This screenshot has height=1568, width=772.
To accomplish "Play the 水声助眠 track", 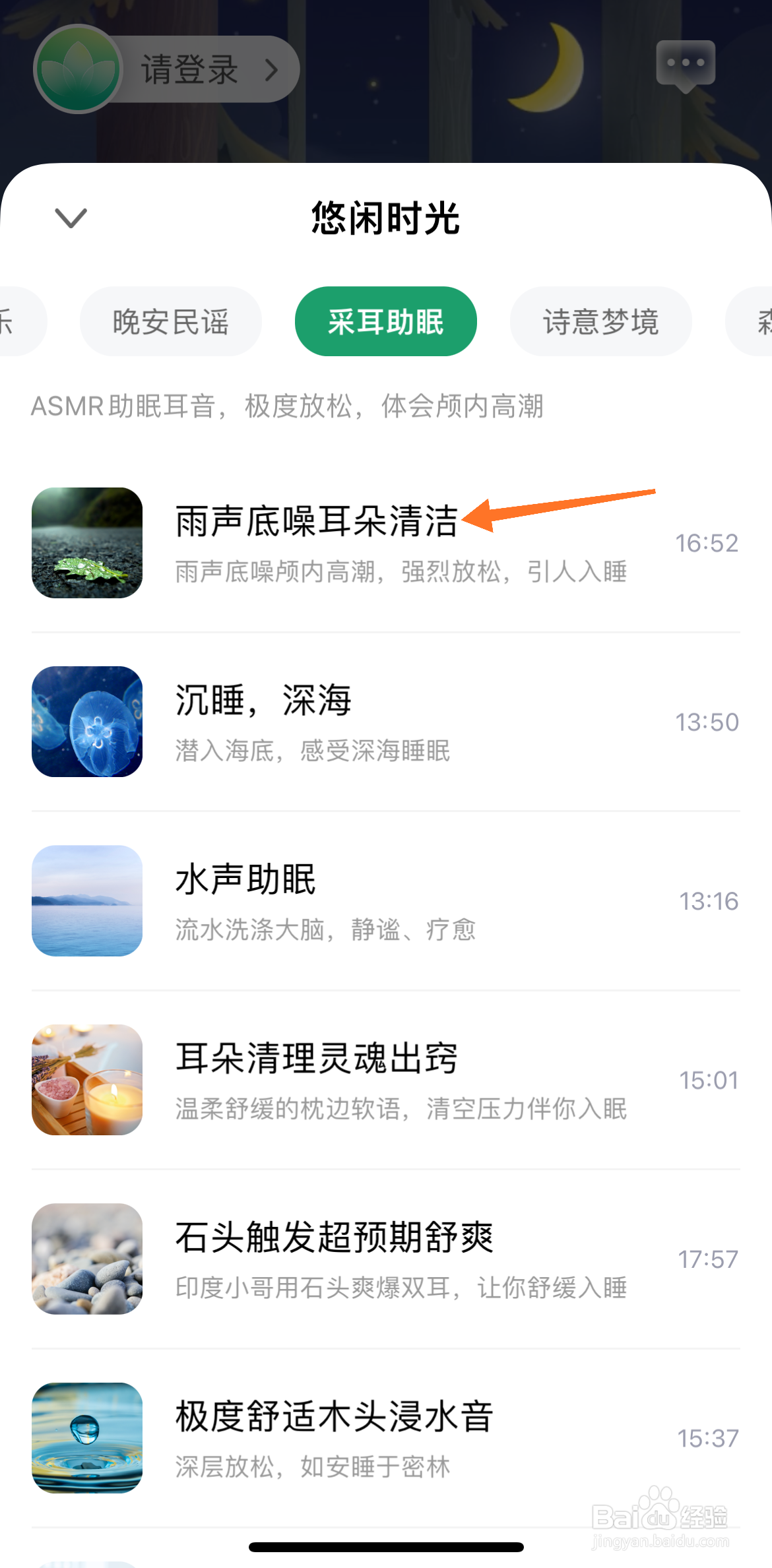I will [385, 900].
